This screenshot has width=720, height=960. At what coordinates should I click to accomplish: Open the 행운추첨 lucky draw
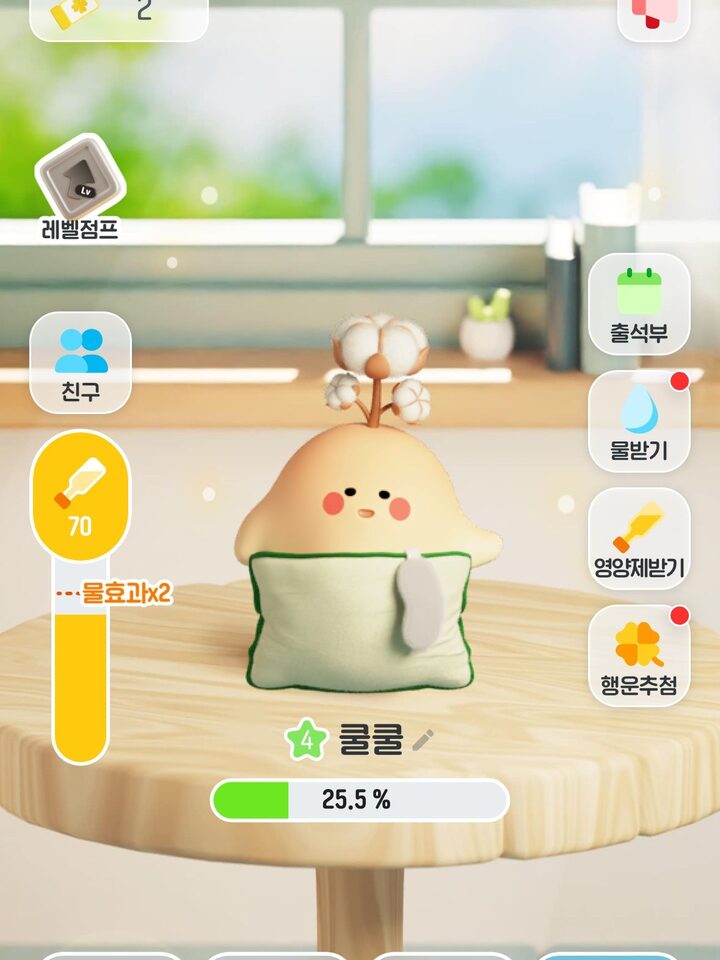coord(639,655)
